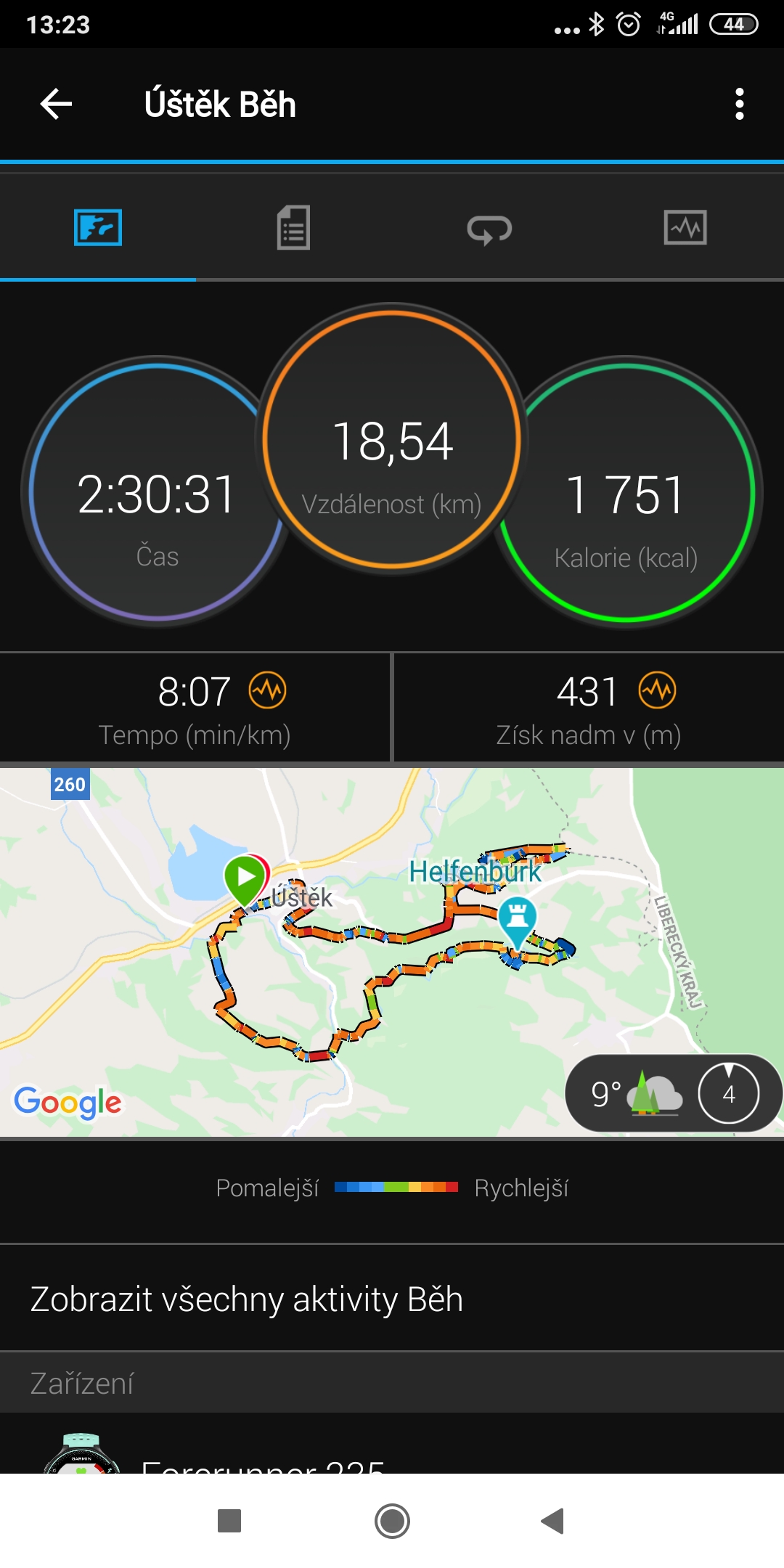The image size is (784, 1568).
Task: Switch to the stats details tab
Action: pyautogui.click(x=294, y=228)
